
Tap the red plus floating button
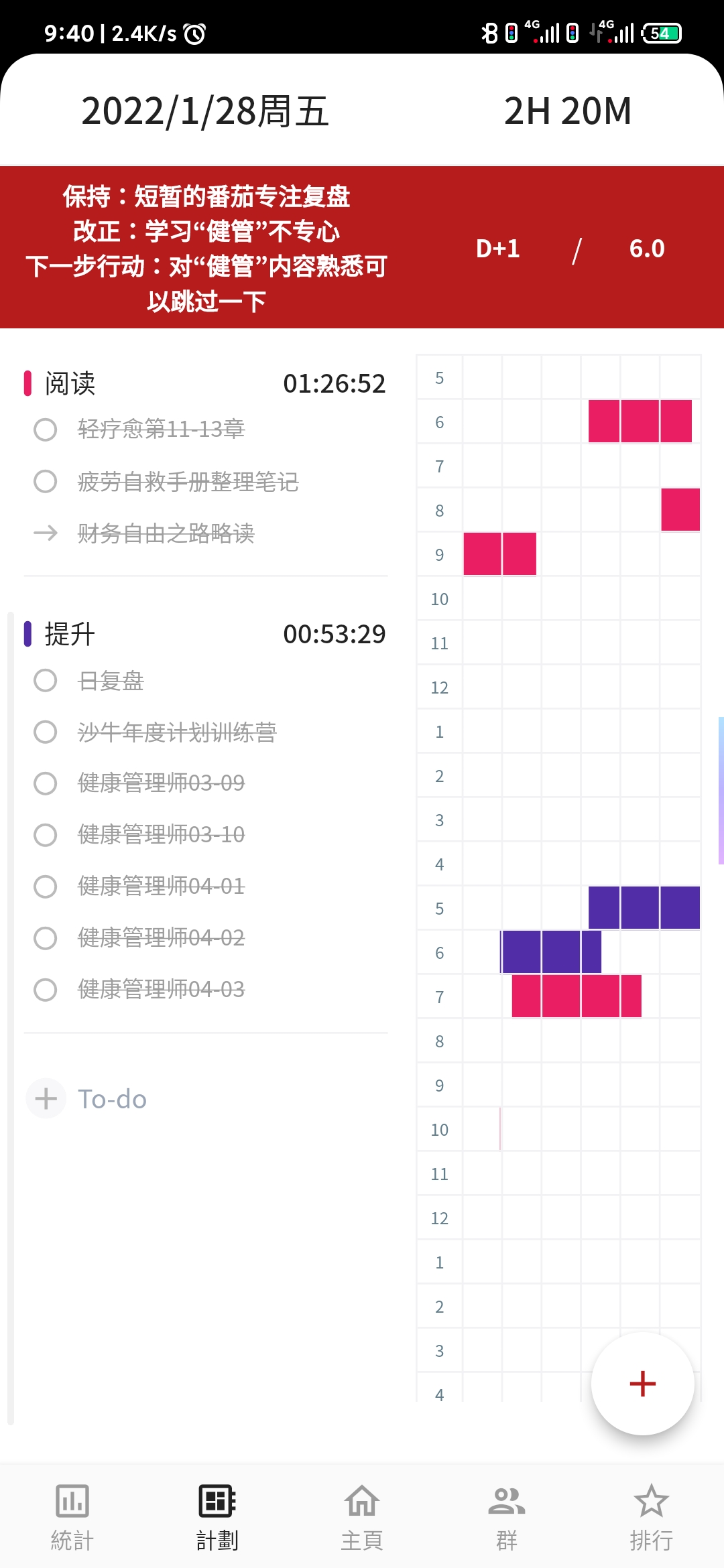pyautogui.click(x=642, y=1384)
